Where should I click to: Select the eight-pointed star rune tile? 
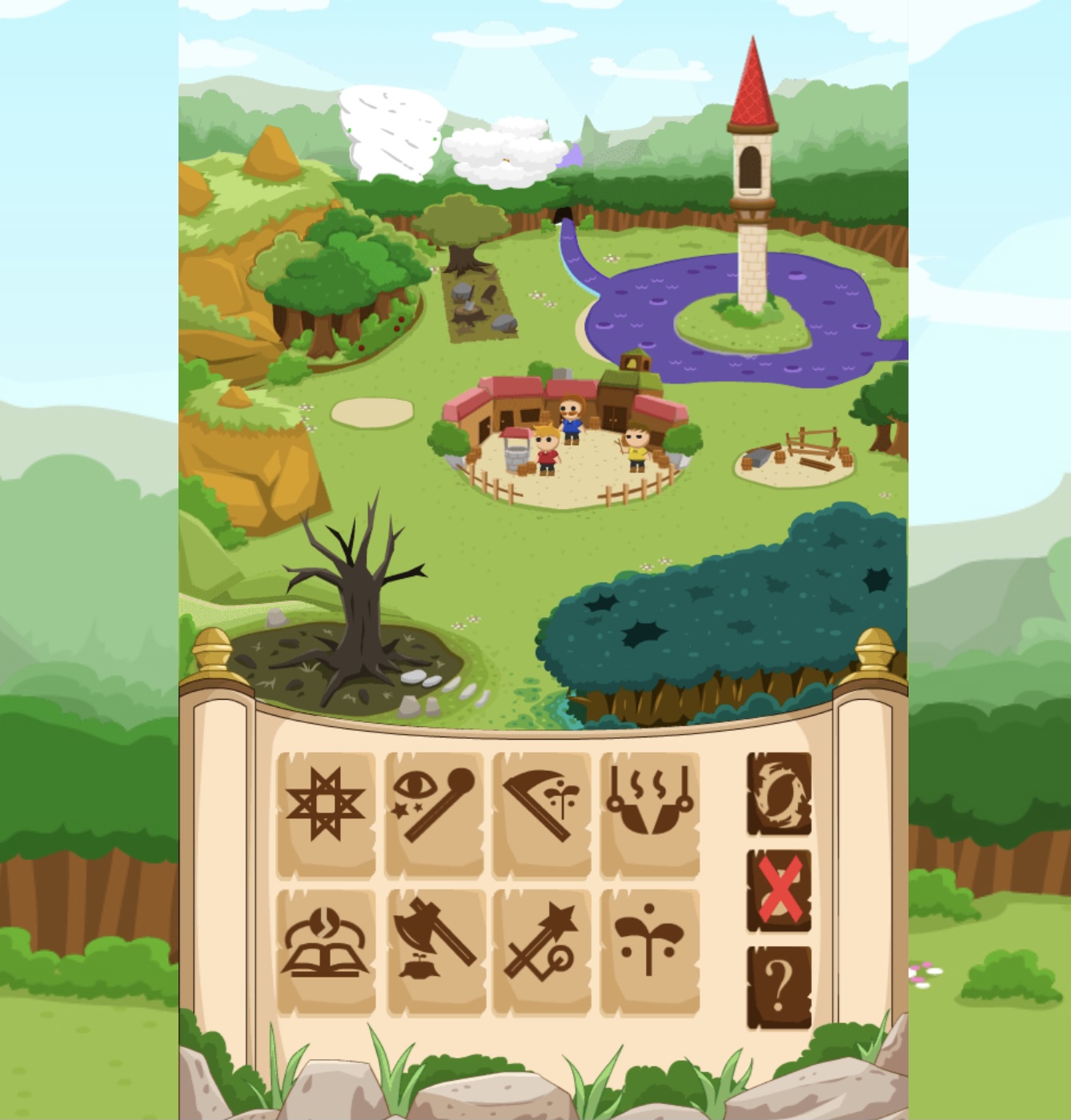[326, 812]
